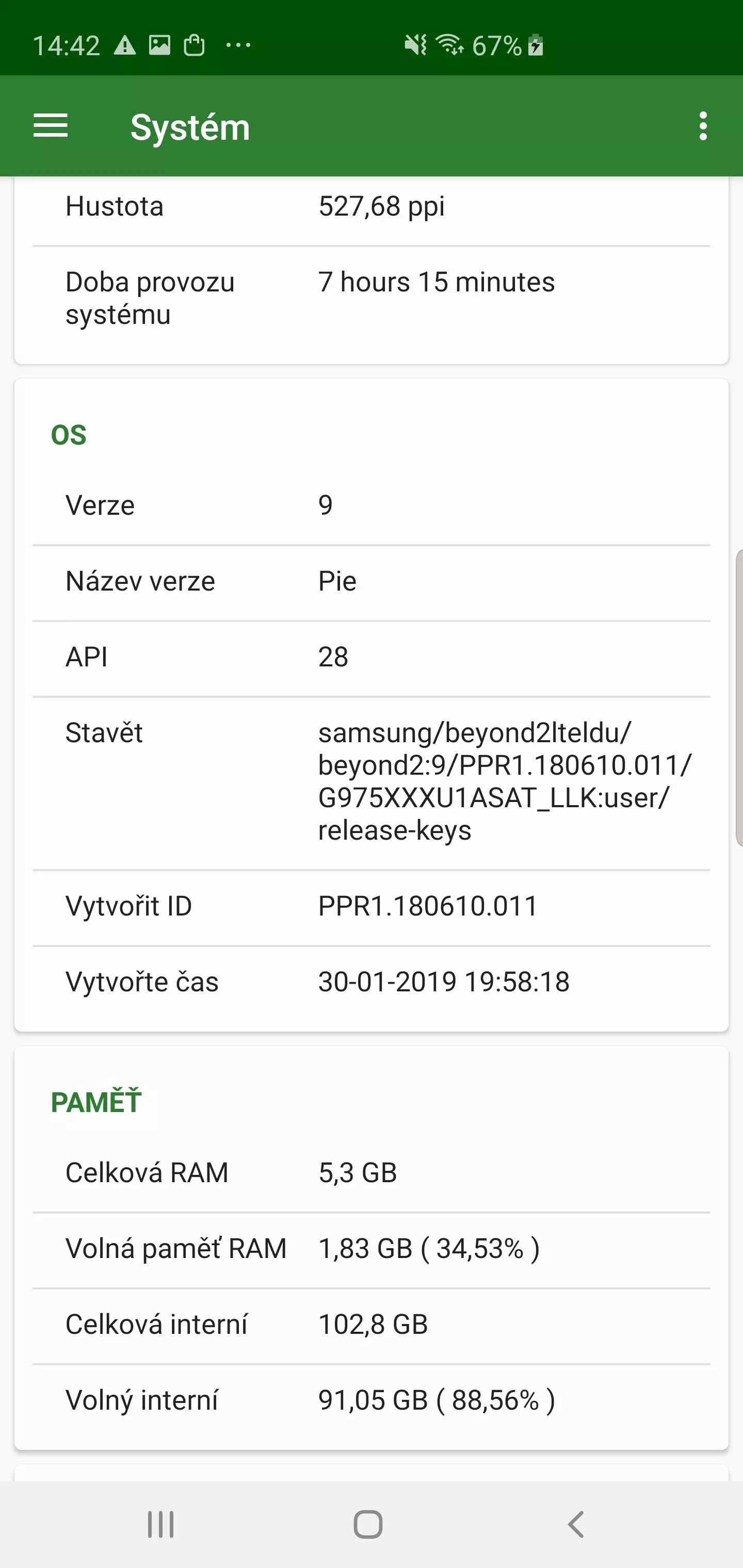Viewport: 743px width, 1568px height.
Task: Open the hamburger drawer menu
Action: (x=51, y=126)
